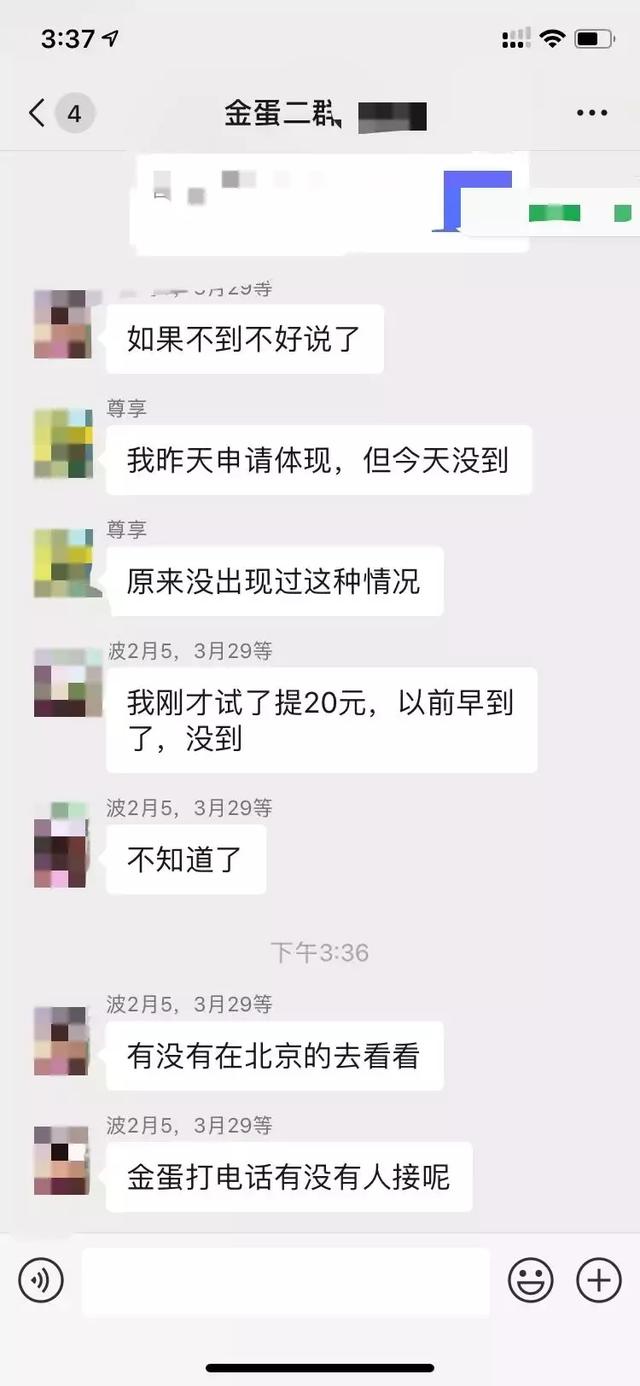Open avatar next to 不知道了 message
This screenshot has height=1386, width=640.
click(63, 844)
